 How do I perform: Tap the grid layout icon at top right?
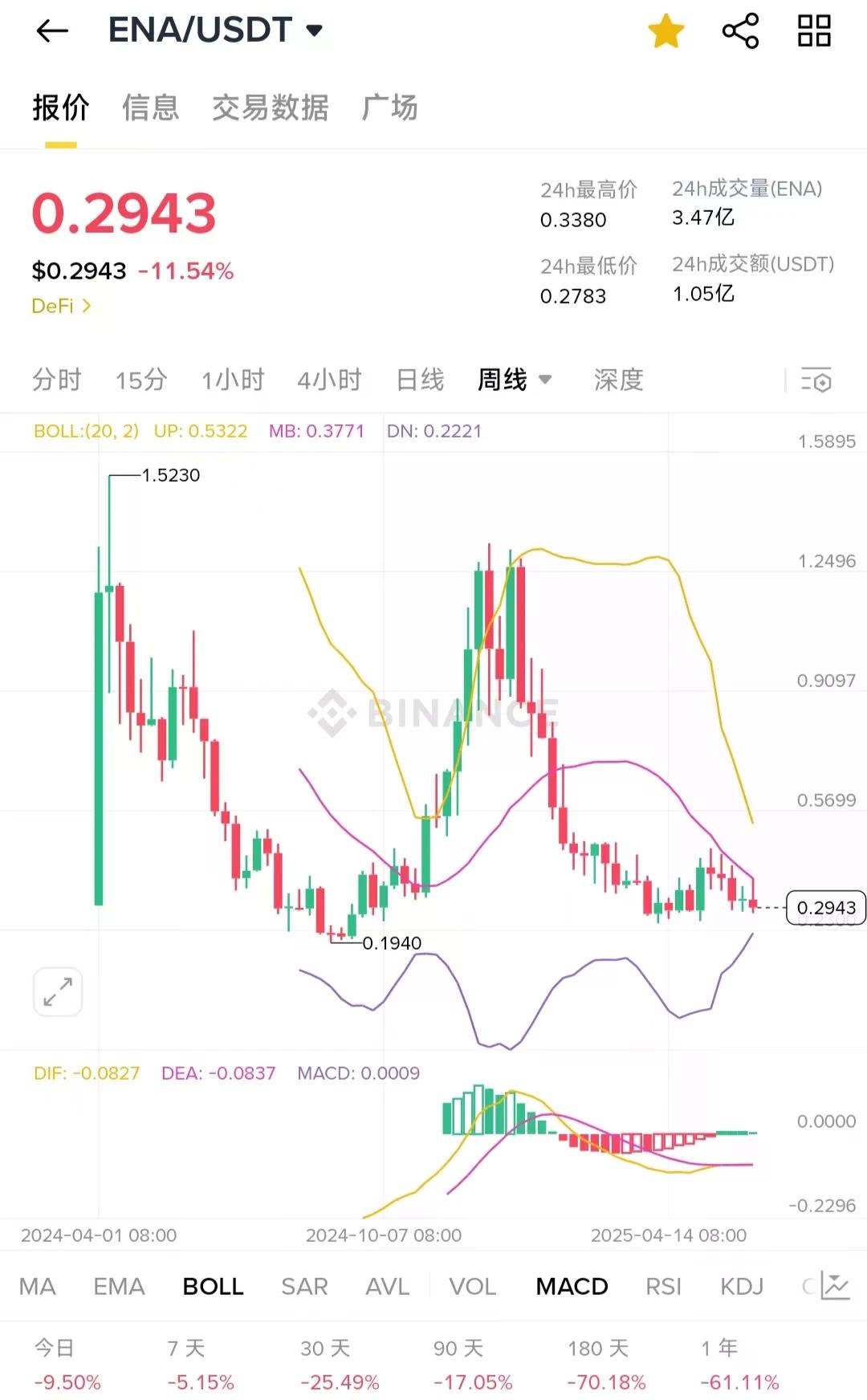813,31
